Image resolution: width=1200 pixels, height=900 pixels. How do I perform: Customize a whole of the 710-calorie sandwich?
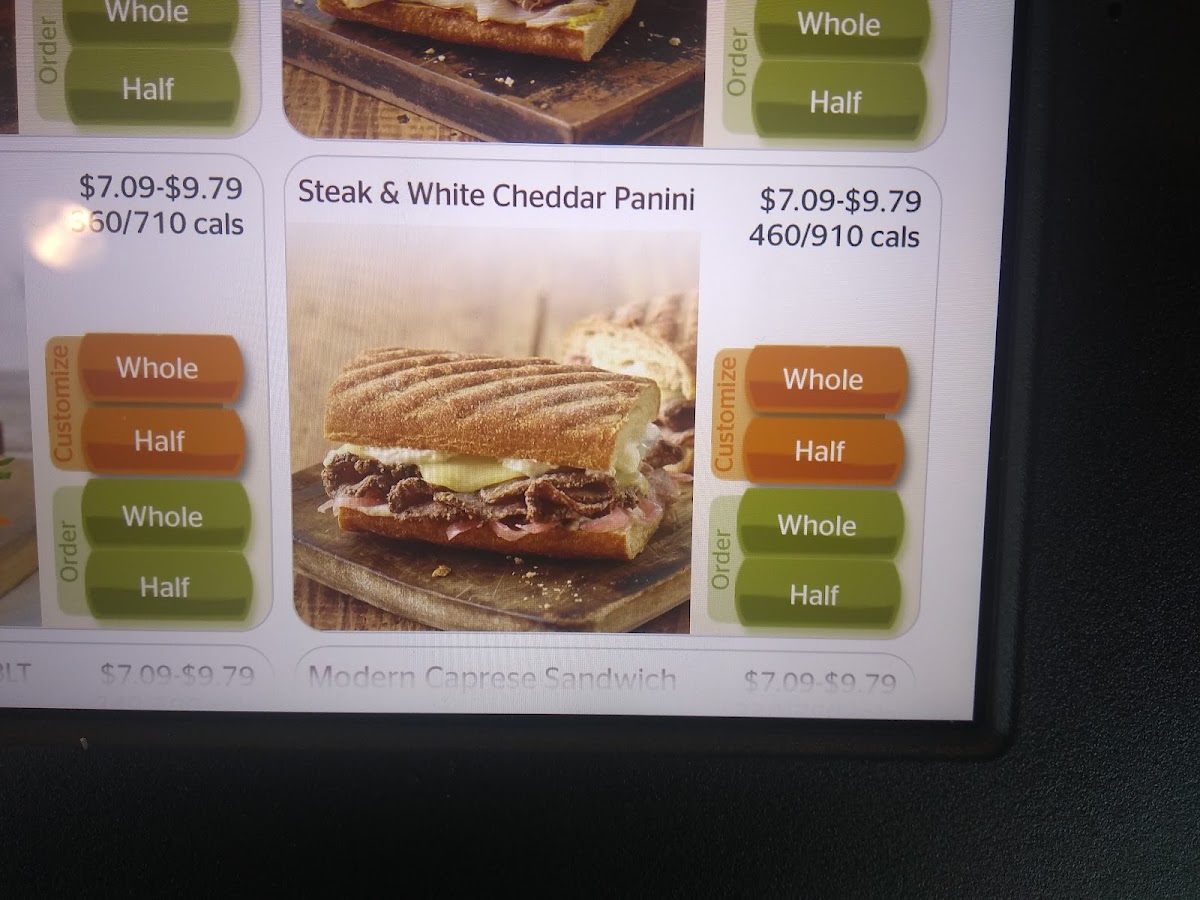[x=159, y=368]
